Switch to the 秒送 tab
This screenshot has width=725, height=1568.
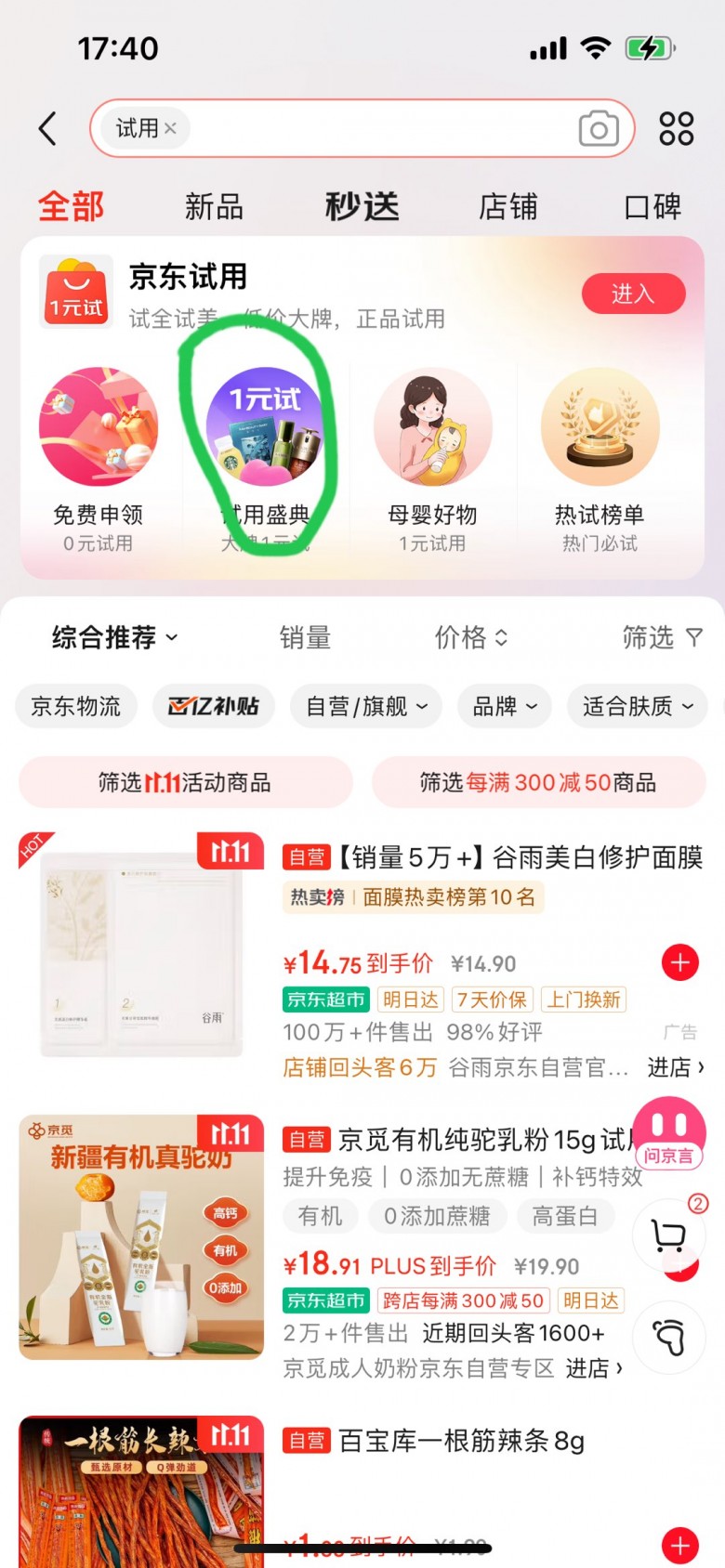362,207
